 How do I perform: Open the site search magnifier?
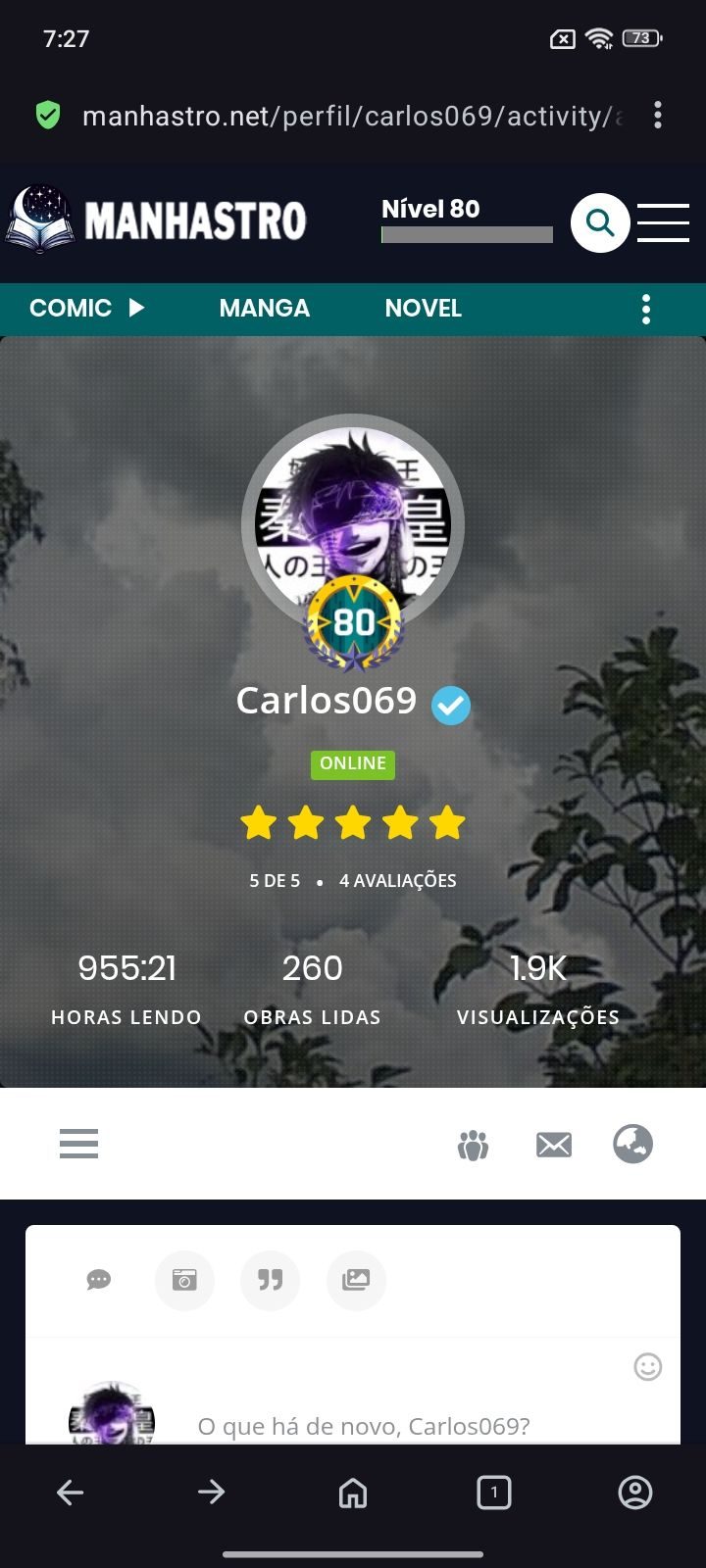coord(600,223)
